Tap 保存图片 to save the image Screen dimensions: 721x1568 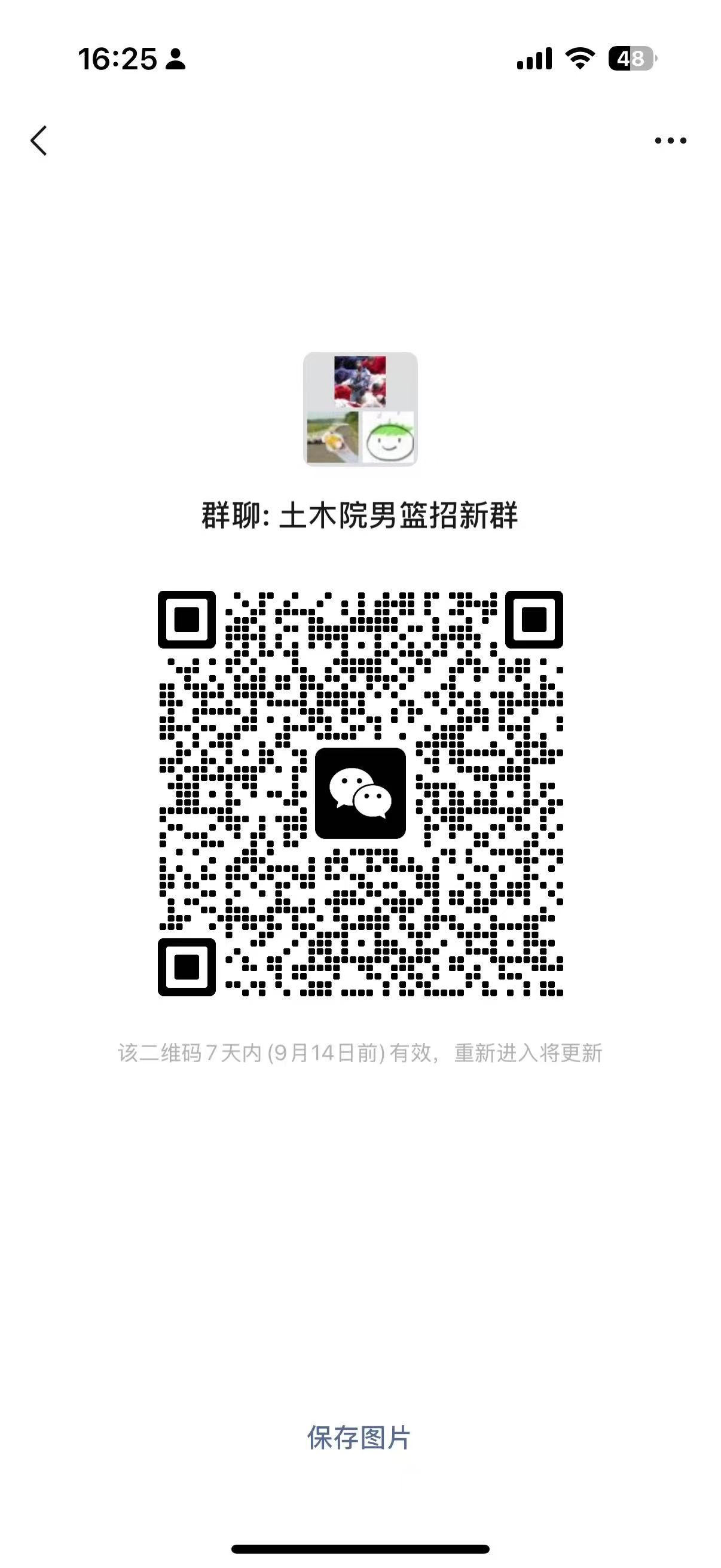[x=359, y=1437]
